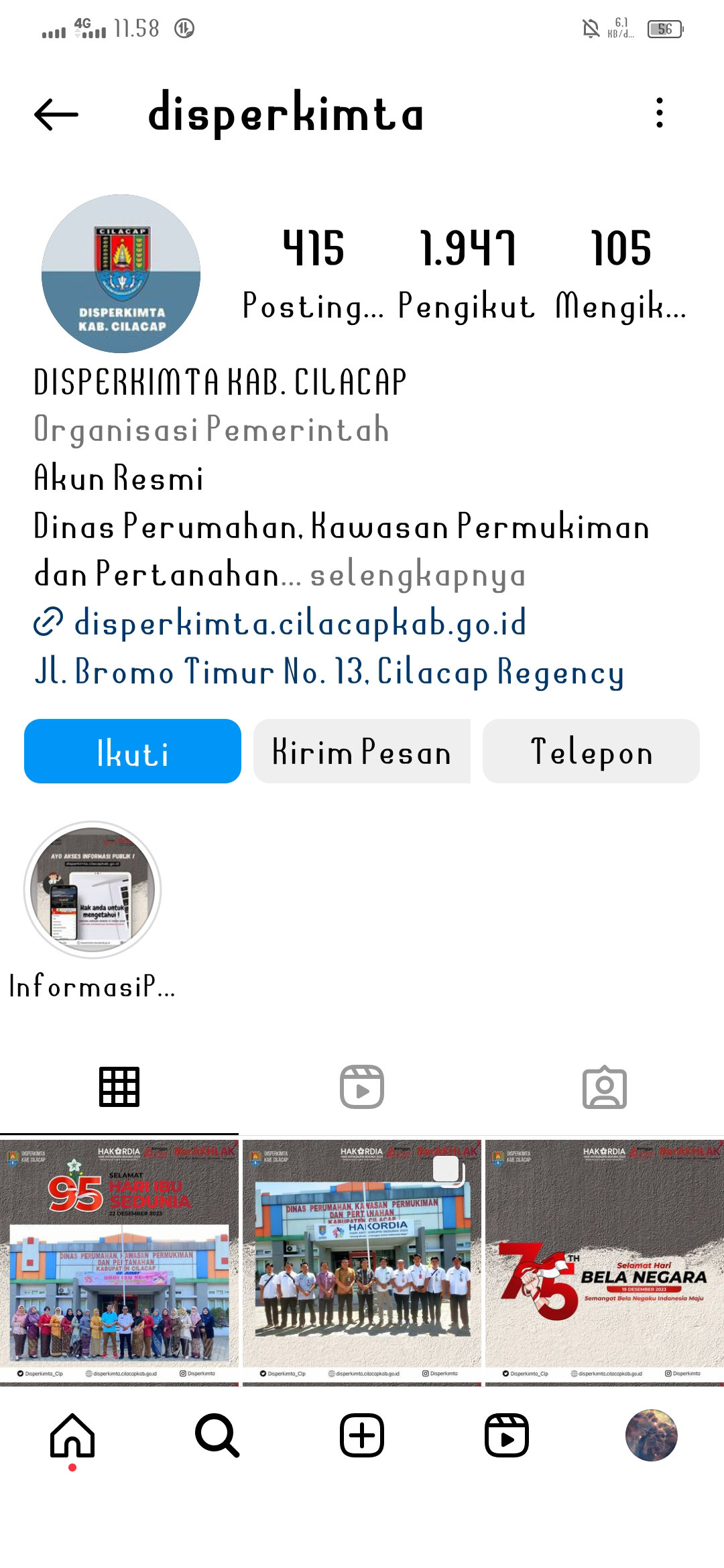The image size is (724, 1568).
Task: Open the Hari Ibu Sedunia post
Action: pyautogui.click(x=119, y=1260)
